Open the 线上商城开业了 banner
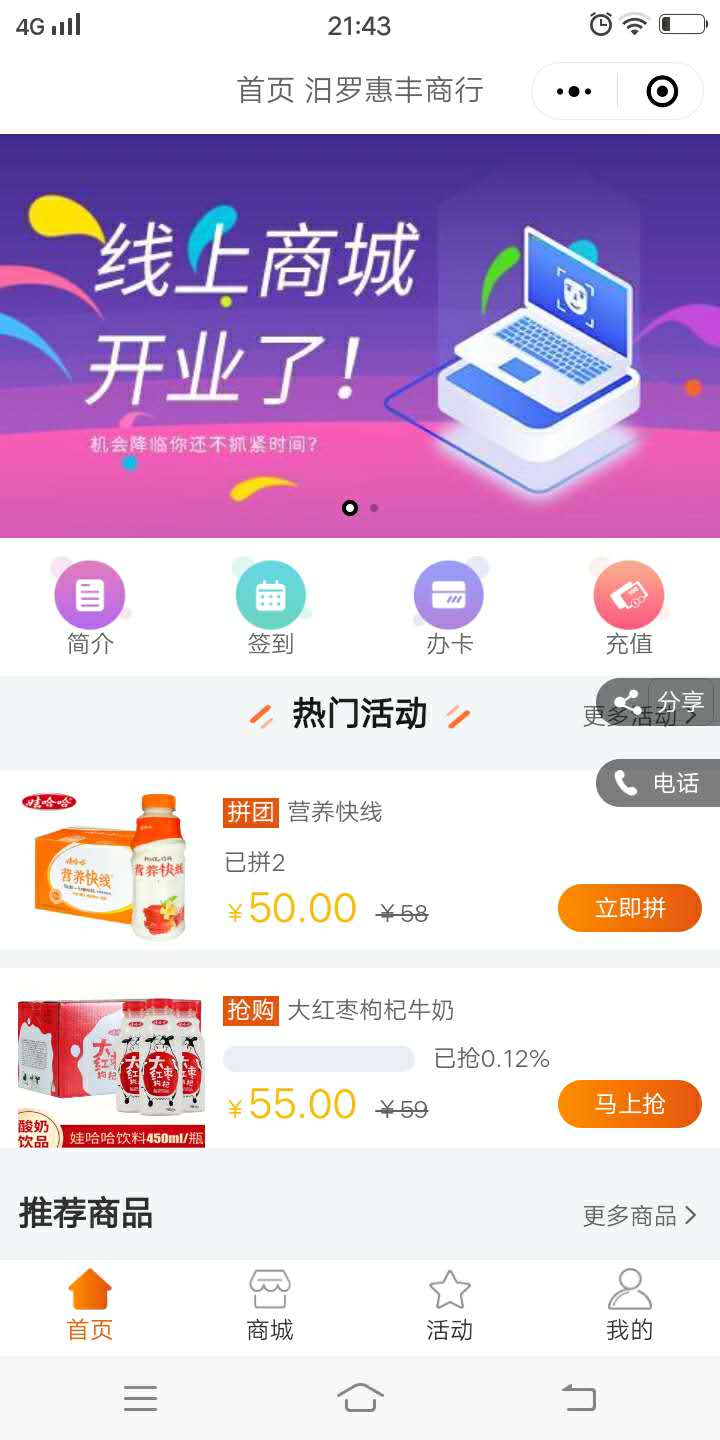The height and width of the screenshot is (1440, 720). pos(360,335)
